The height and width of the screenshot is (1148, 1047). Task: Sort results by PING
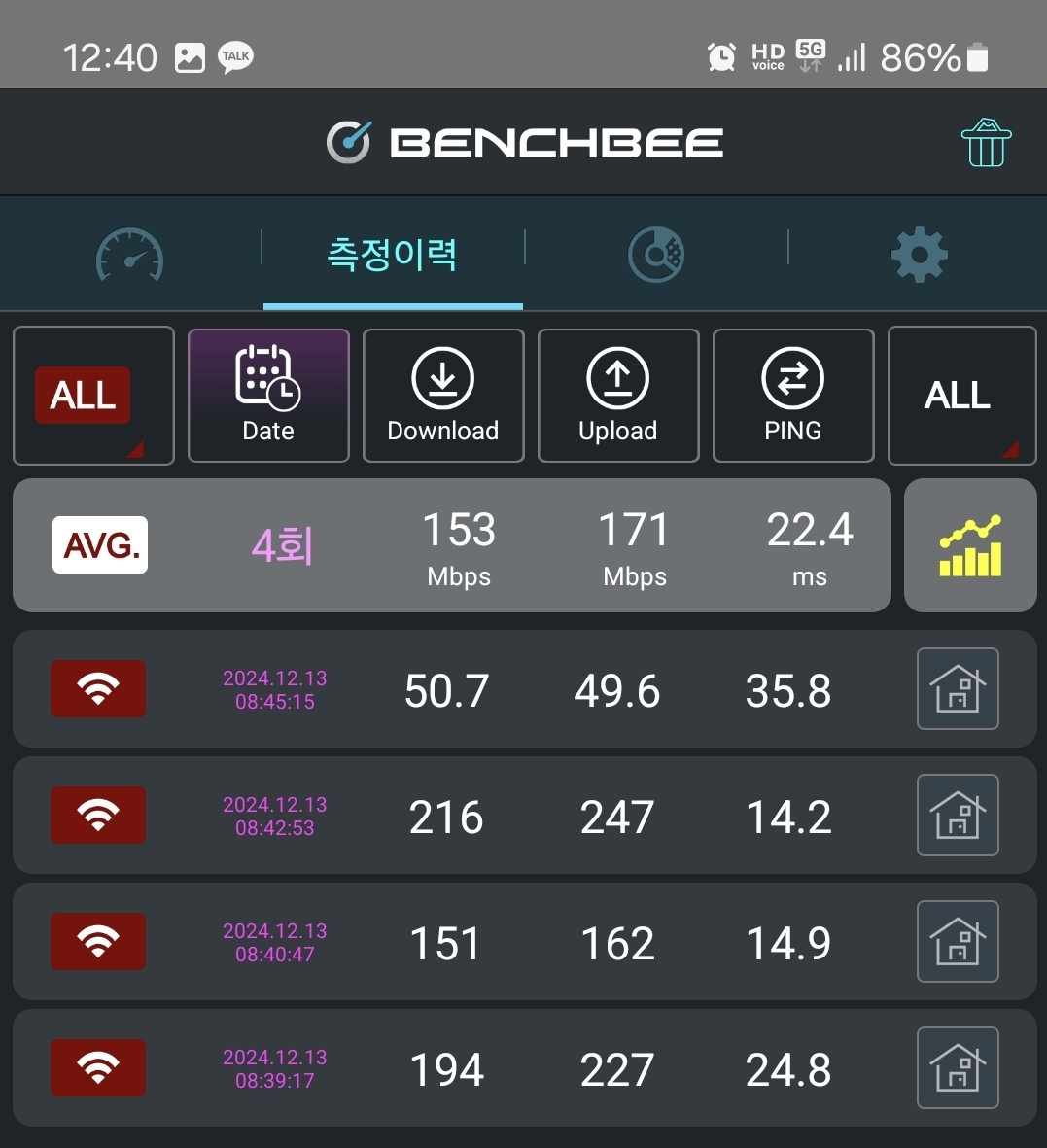pos(793,395)
